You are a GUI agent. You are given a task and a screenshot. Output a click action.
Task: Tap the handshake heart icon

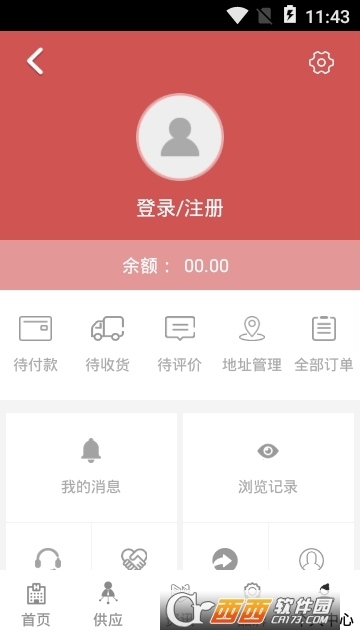click(134, 559)
